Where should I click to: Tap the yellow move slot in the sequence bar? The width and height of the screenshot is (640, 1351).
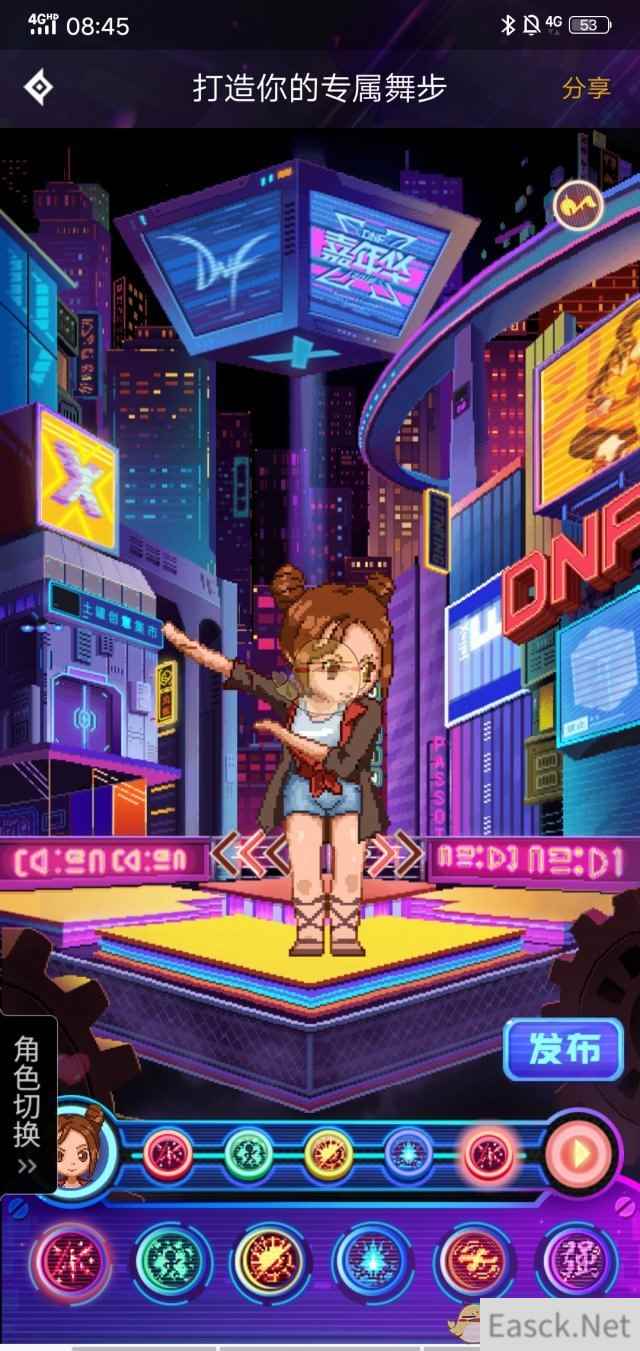[330, 1153]
